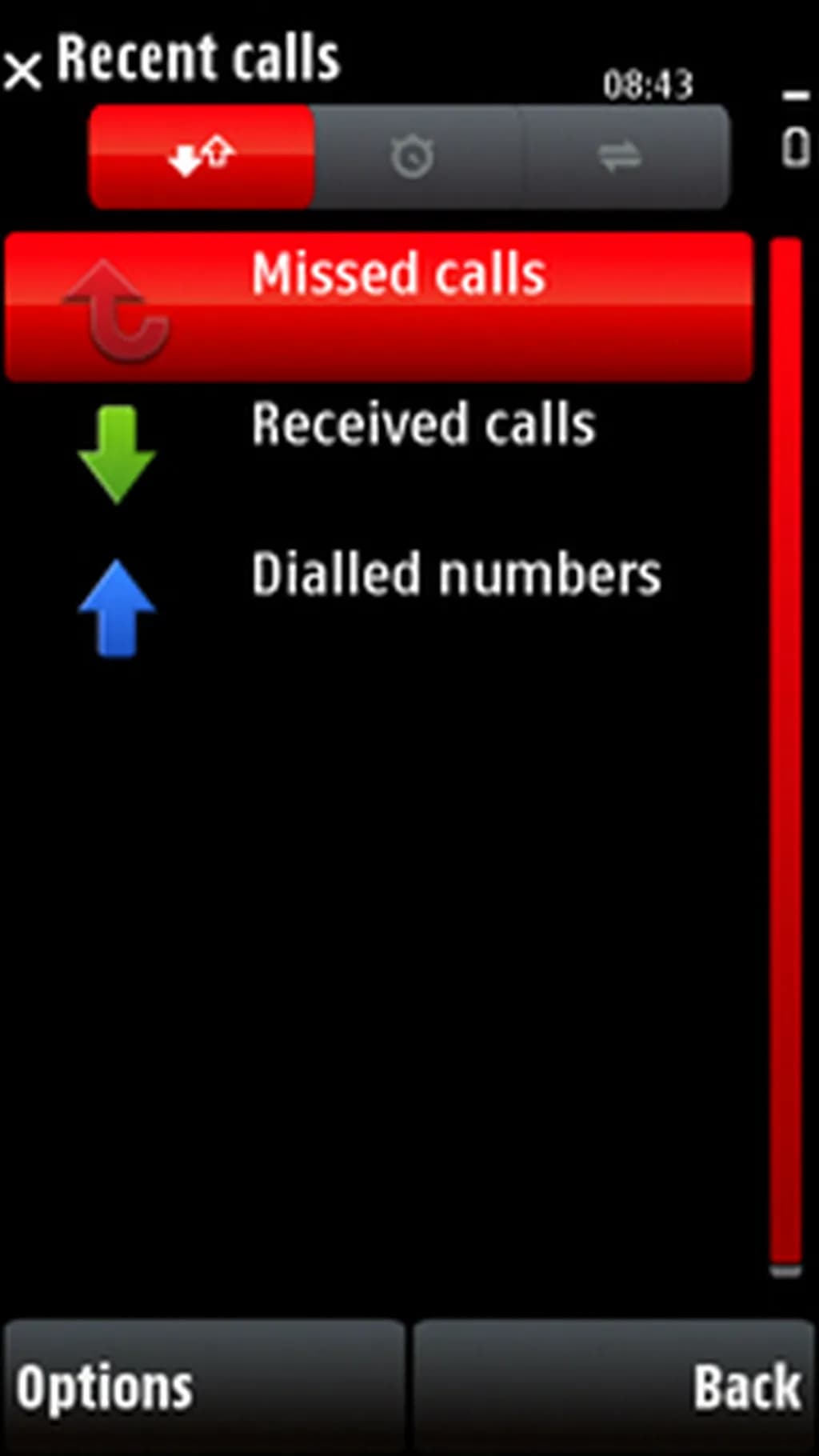Go back with the Back softkey
This screenshot has width=819, height=1456.
tap(614, 1388)
